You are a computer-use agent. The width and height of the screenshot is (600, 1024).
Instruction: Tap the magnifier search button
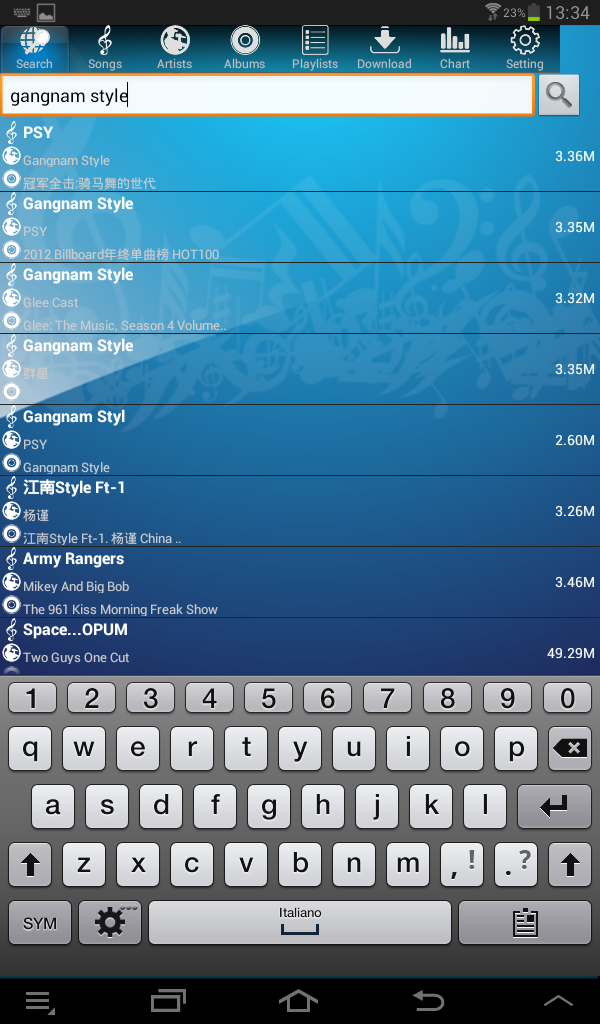pyautogui.click(x=559, y=96)
